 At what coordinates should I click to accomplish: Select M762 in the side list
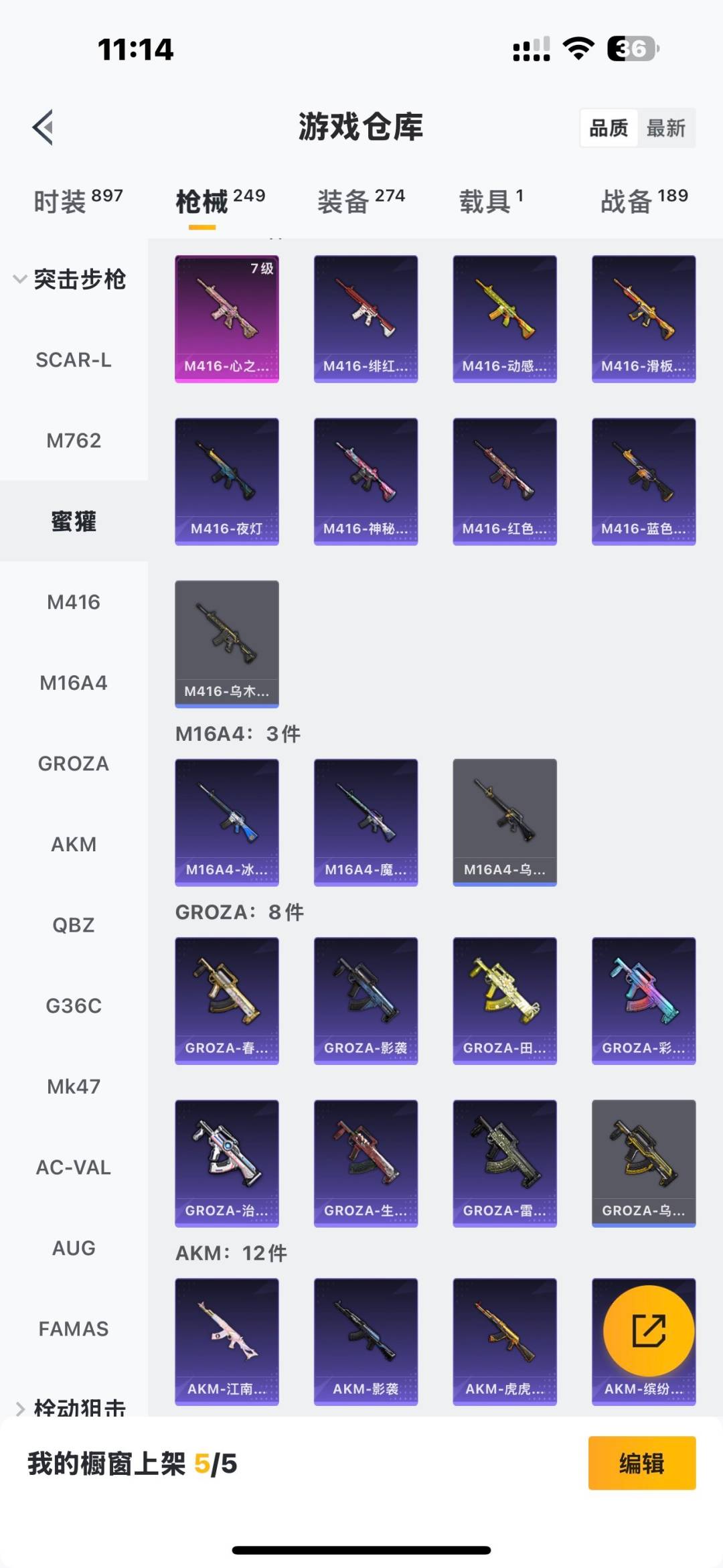click(74, 441)
